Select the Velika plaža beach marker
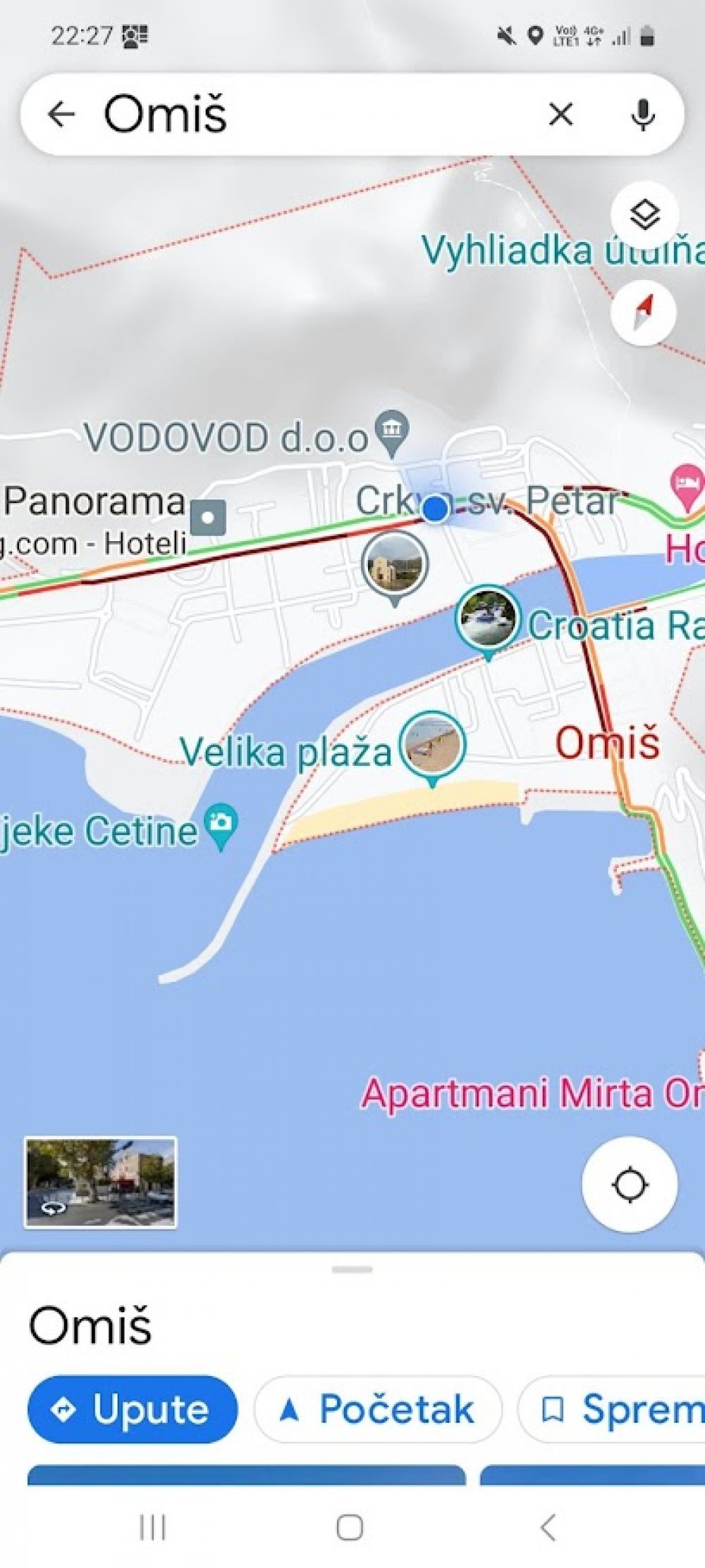 click(x=433, y=747)
